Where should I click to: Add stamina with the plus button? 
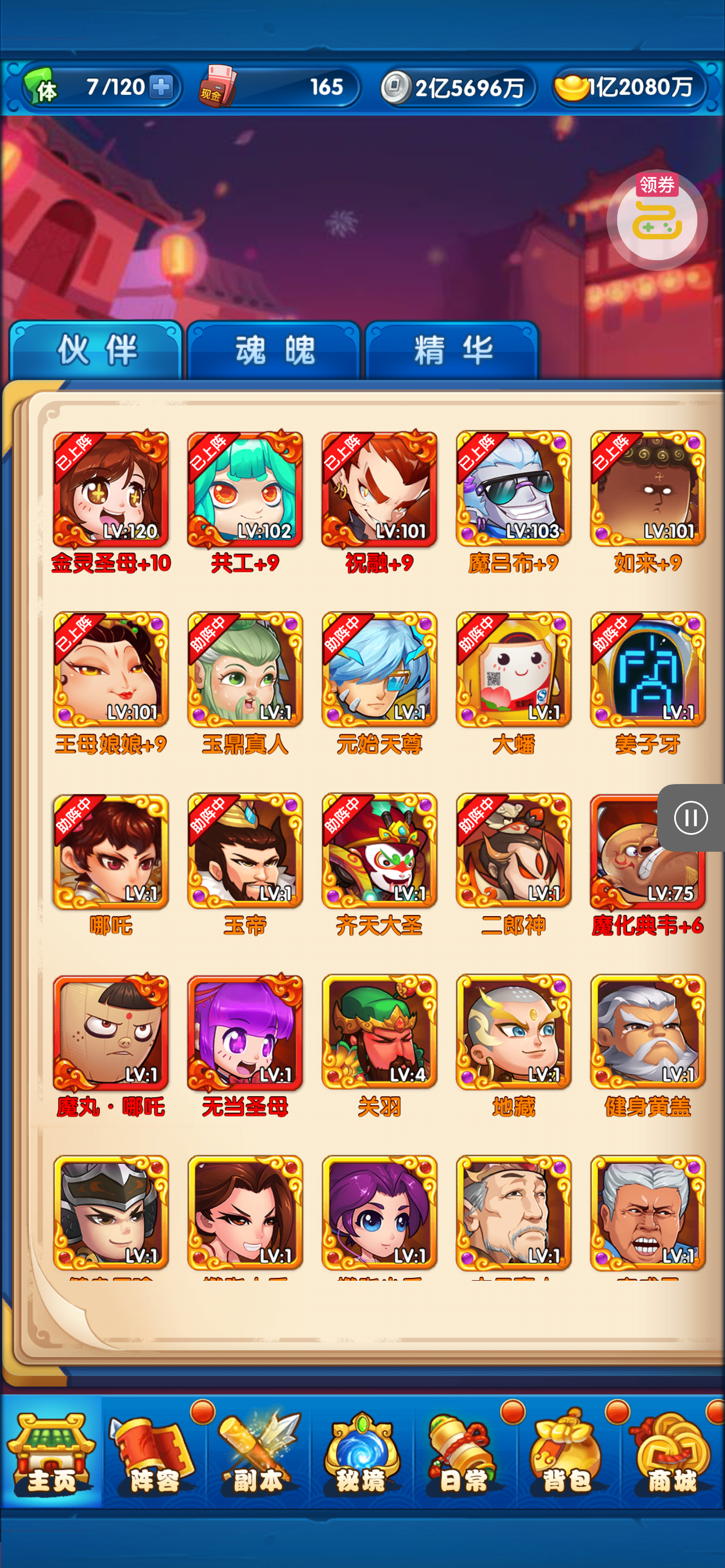(161, 86)
